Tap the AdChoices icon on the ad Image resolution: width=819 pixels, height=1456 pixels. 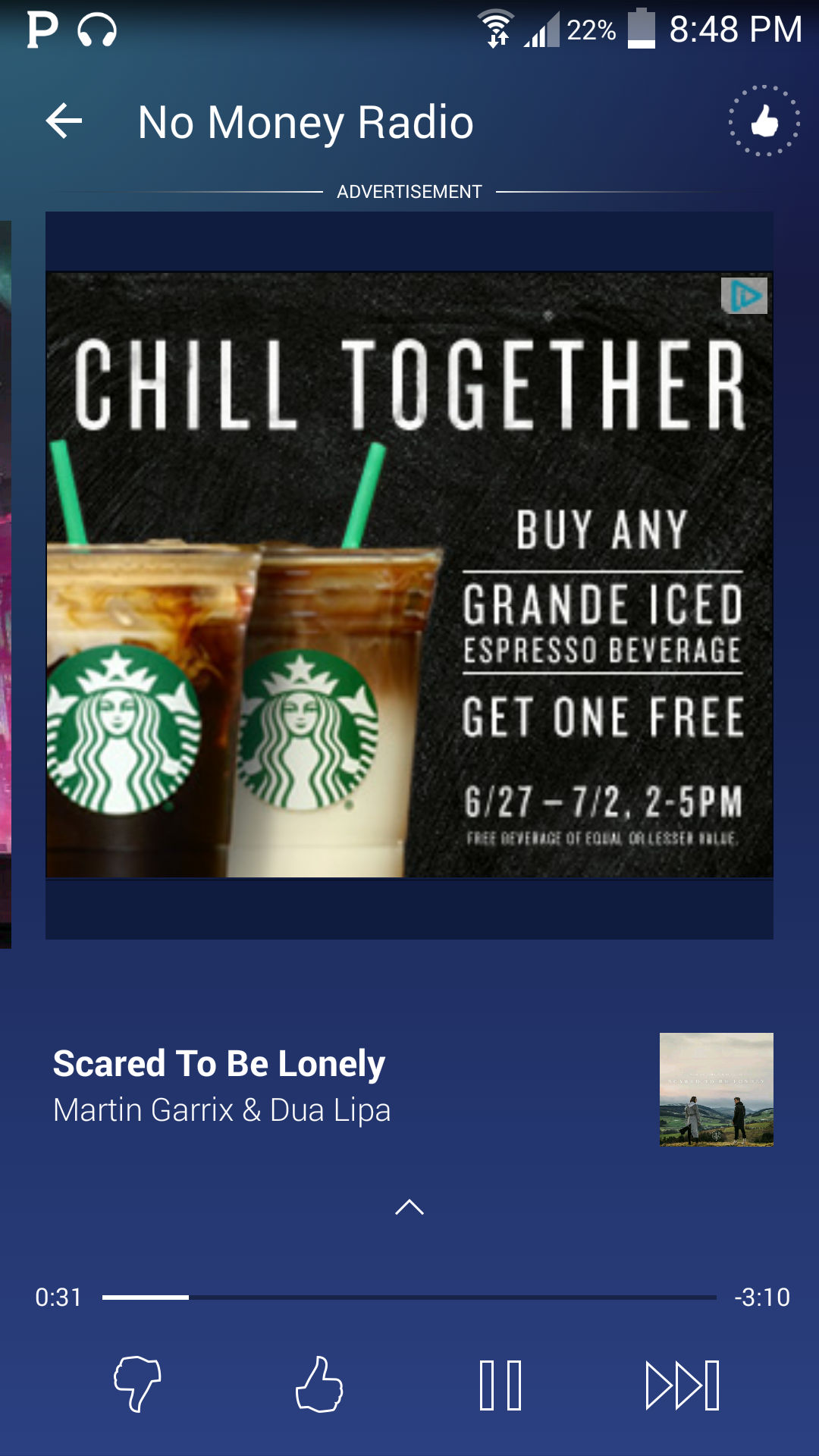point(745,296)
